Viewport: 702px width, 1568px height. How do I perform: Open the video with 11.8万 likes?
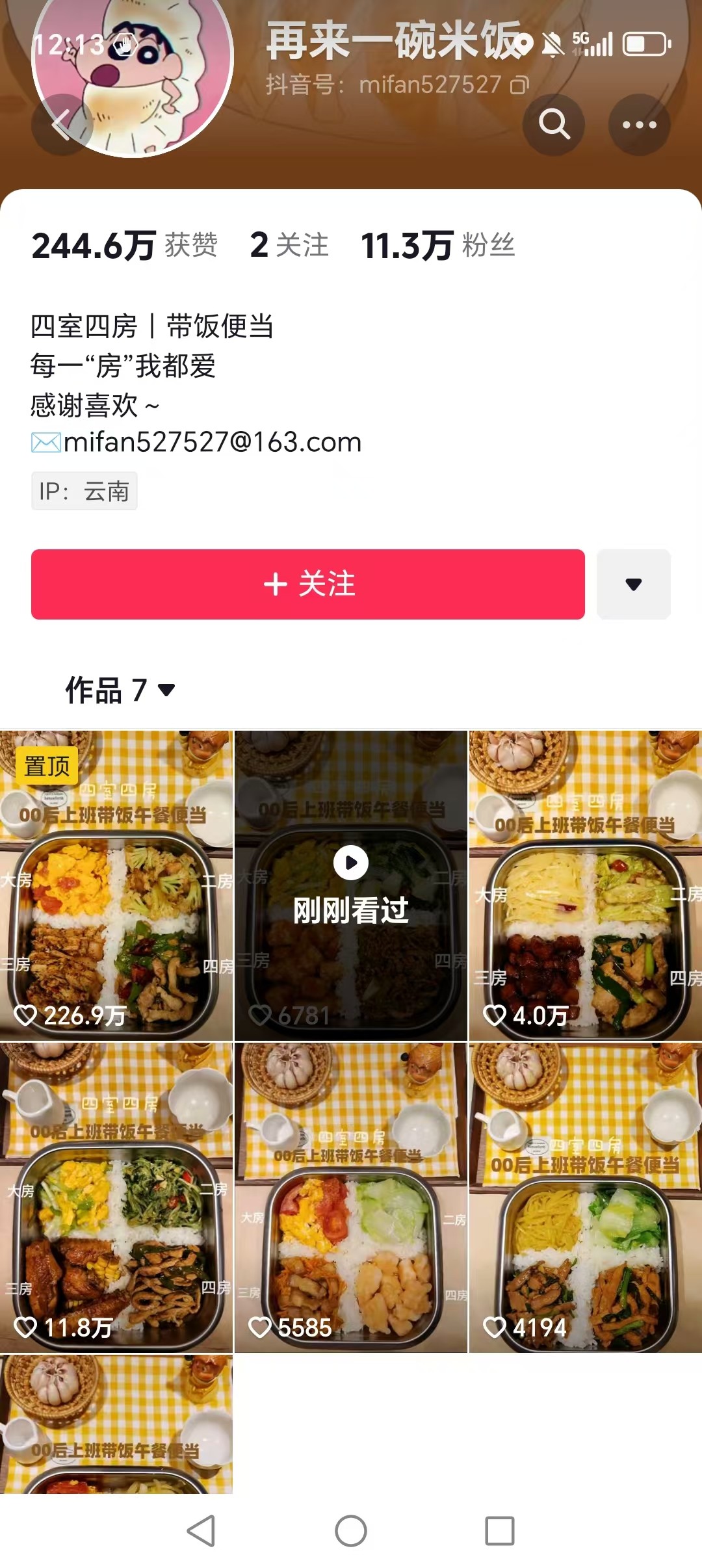[116, 1197]
